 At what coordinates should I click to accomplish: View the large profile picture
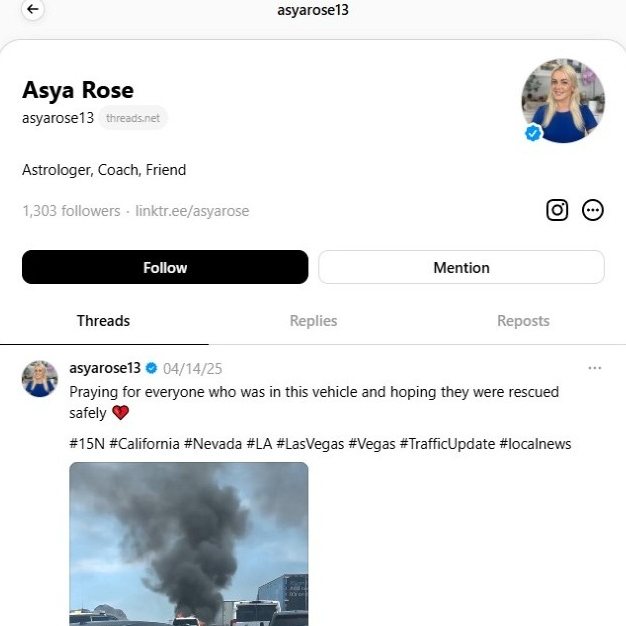pos(563,100)
